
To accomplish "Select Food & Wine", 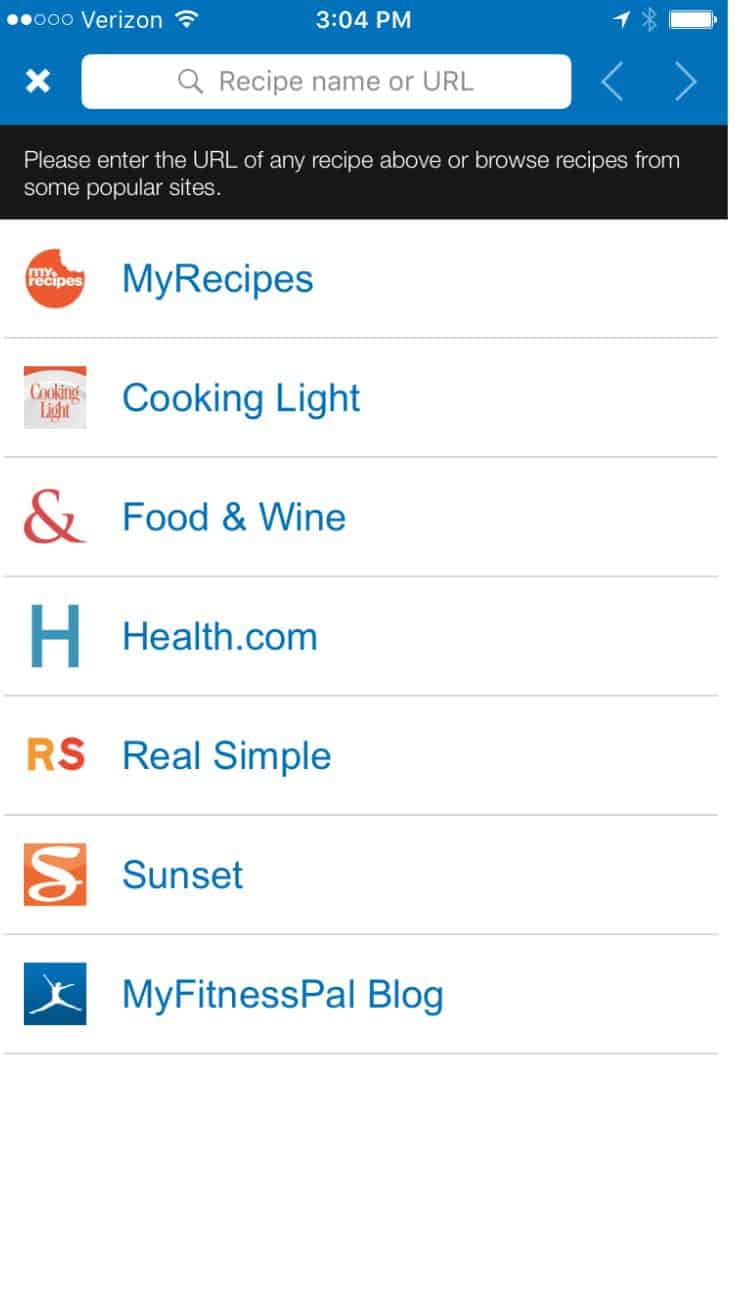I will pos(361,517).
